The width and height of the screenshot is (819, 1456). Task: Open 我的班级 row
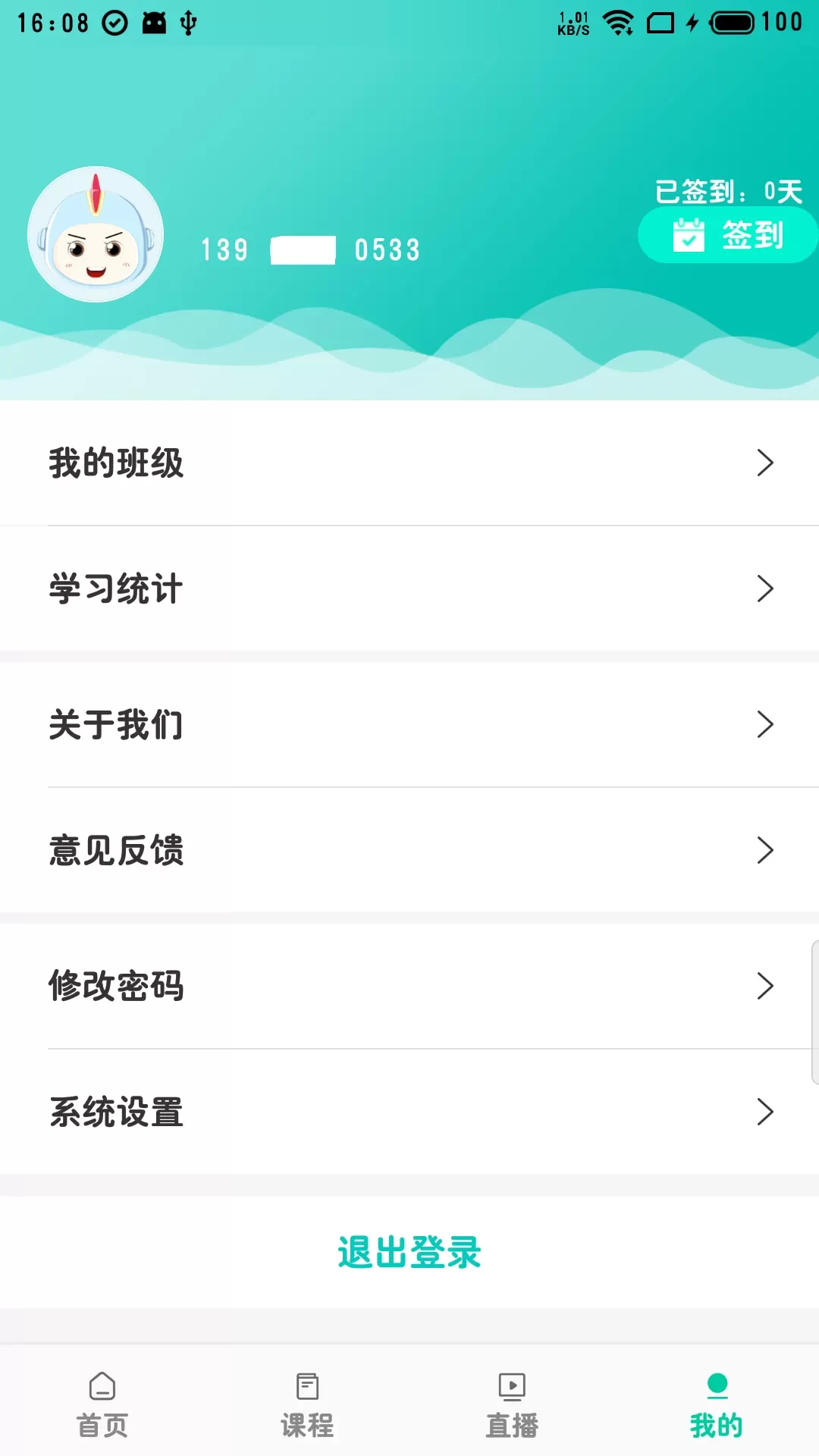click(x=409, y=463)
